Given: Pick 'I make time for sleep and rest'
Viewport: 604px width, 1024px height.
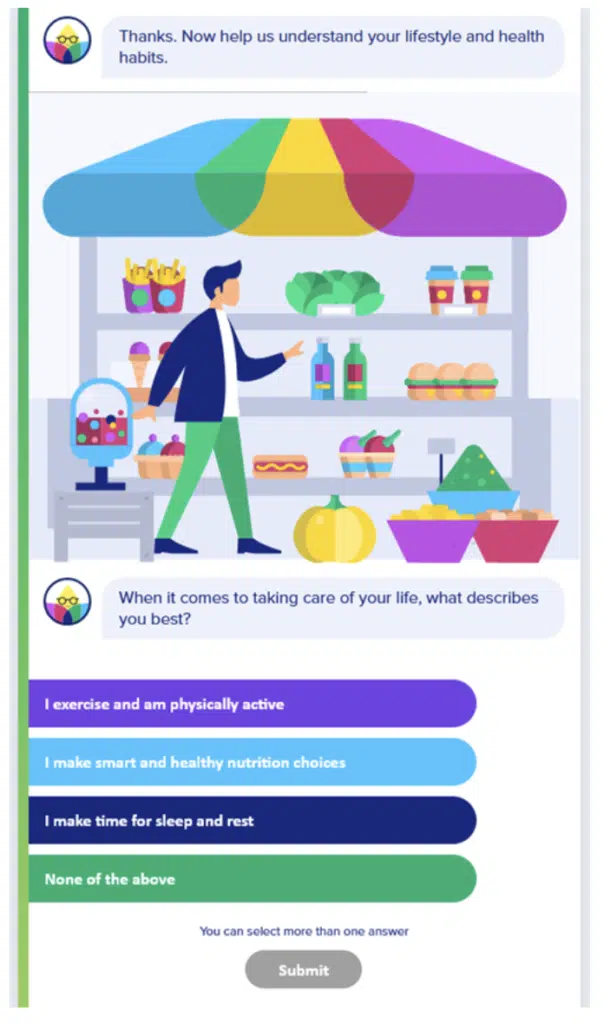Looking at the screenshot, I should (252, 820).
